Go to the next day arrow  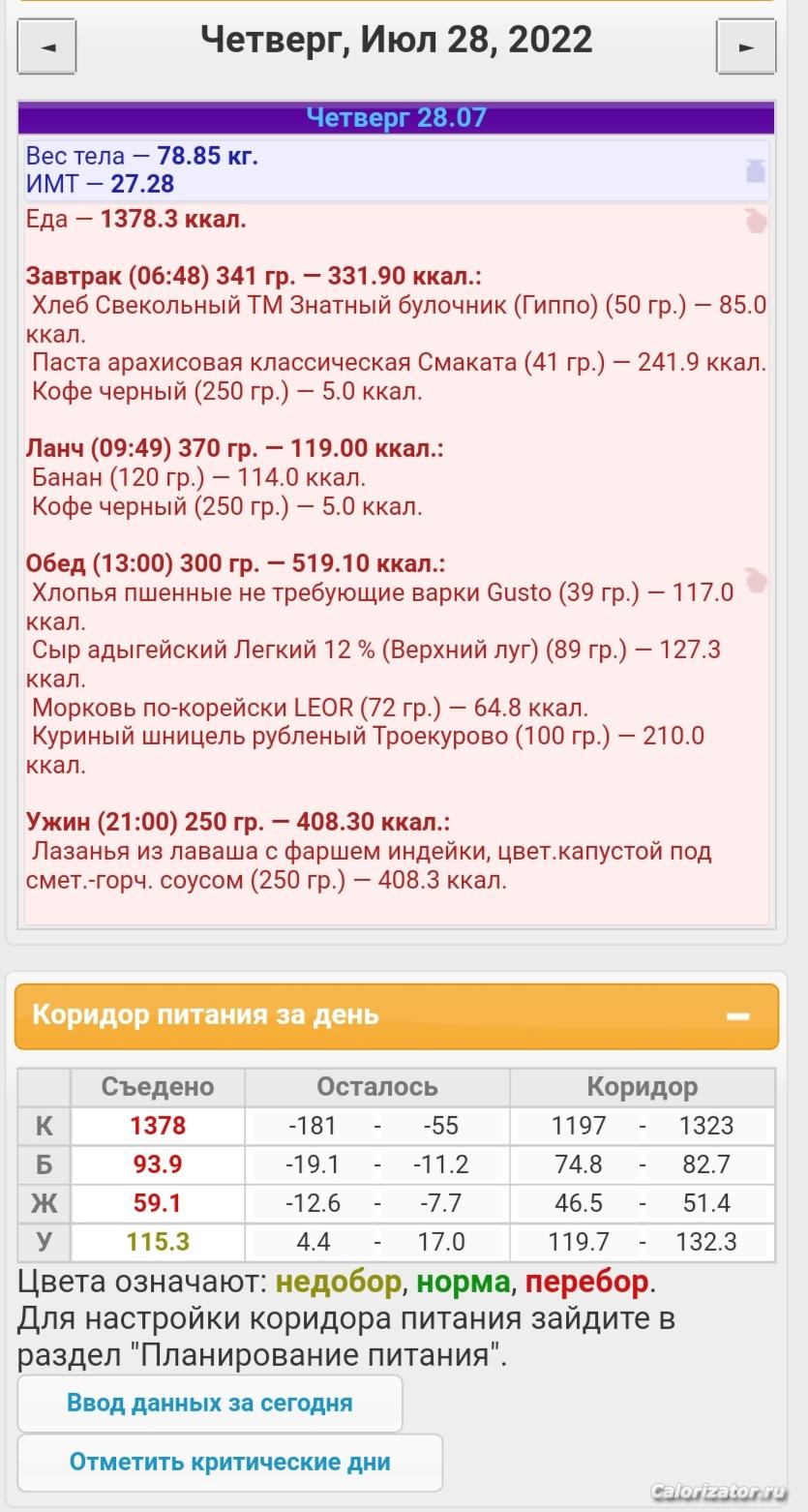745,46
